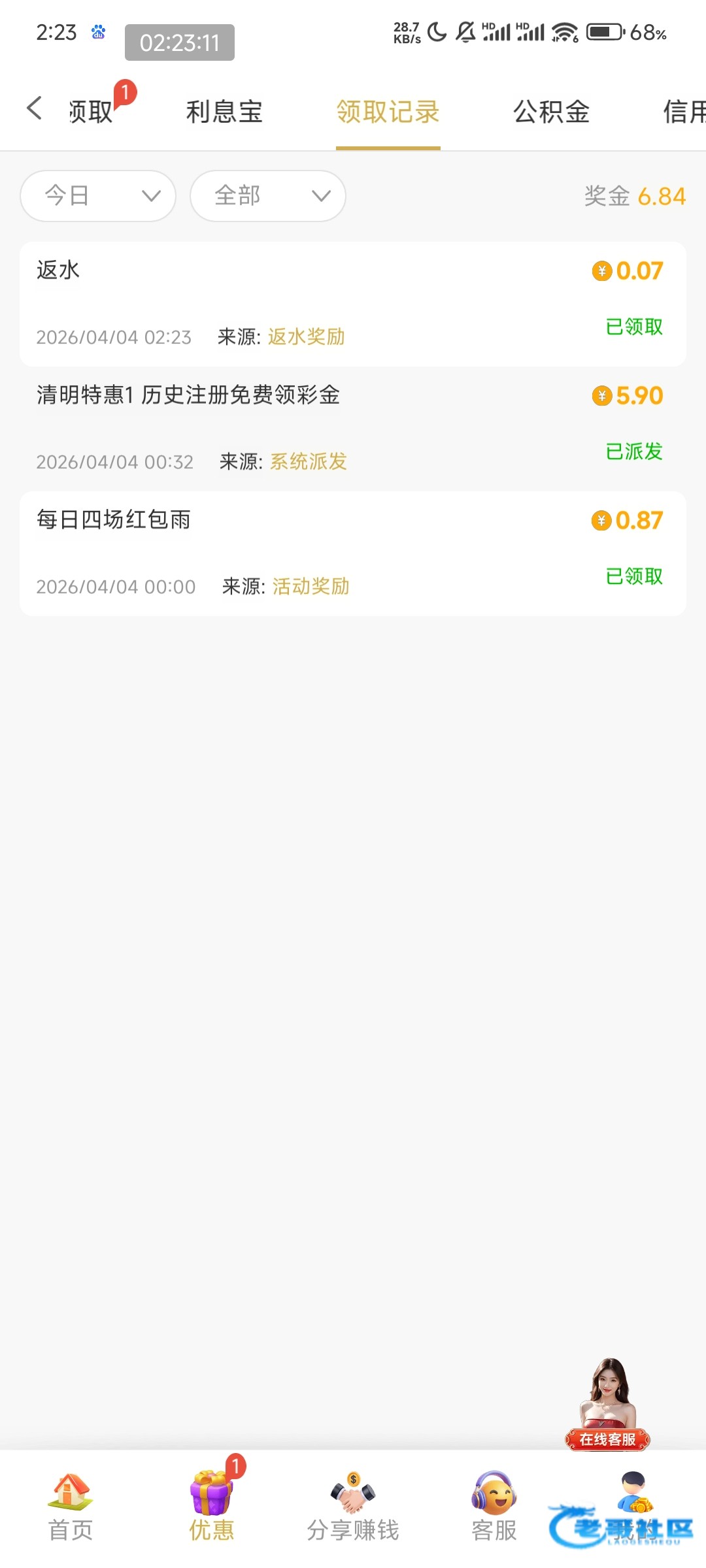Expand the 全部 type filter dropdown
The height and width of the screenshot is (1568, 706).
[x=268, y=196]
